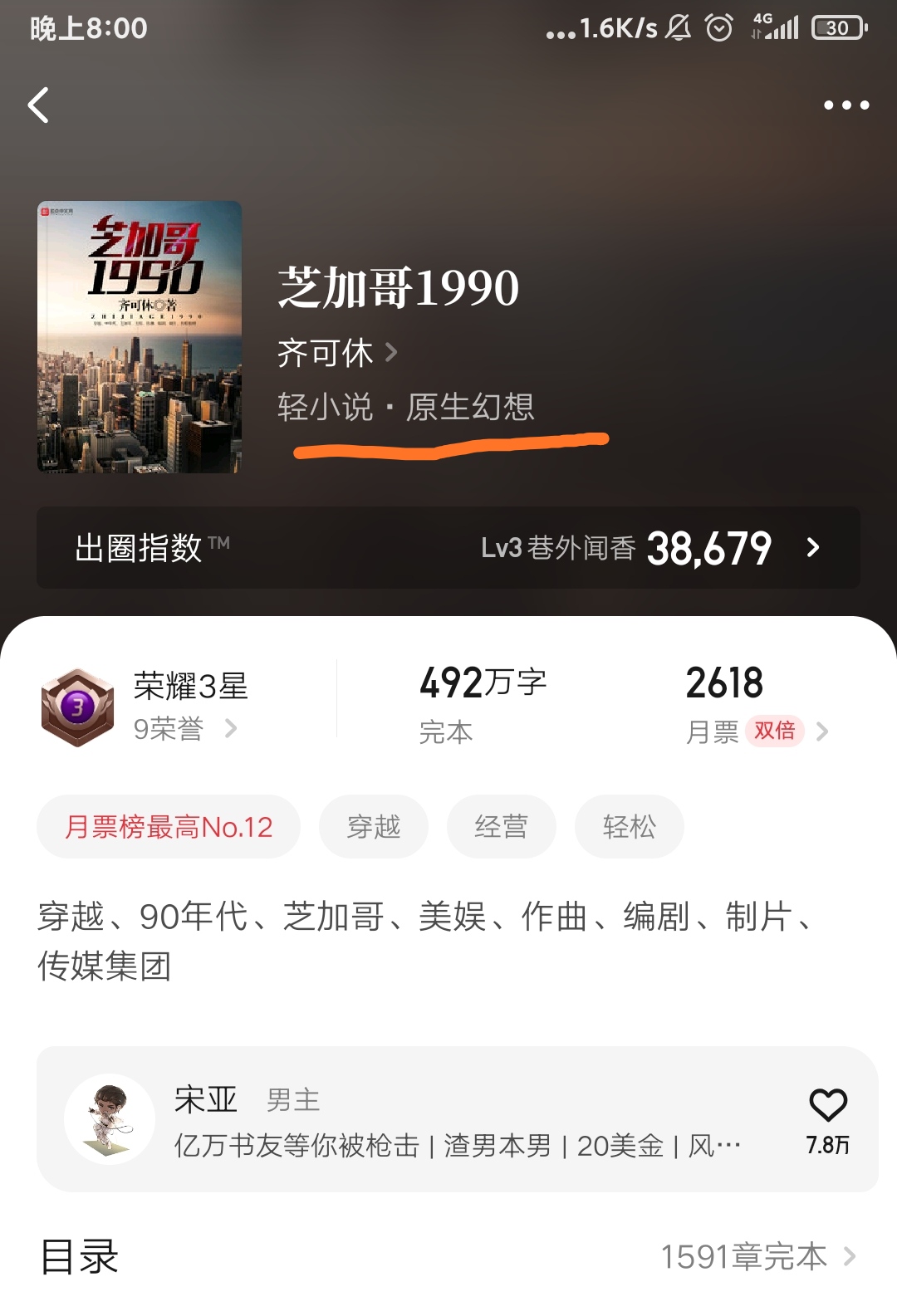
Task: Open 轻小说·原生幻想 category link
Action: click(409, 408)
